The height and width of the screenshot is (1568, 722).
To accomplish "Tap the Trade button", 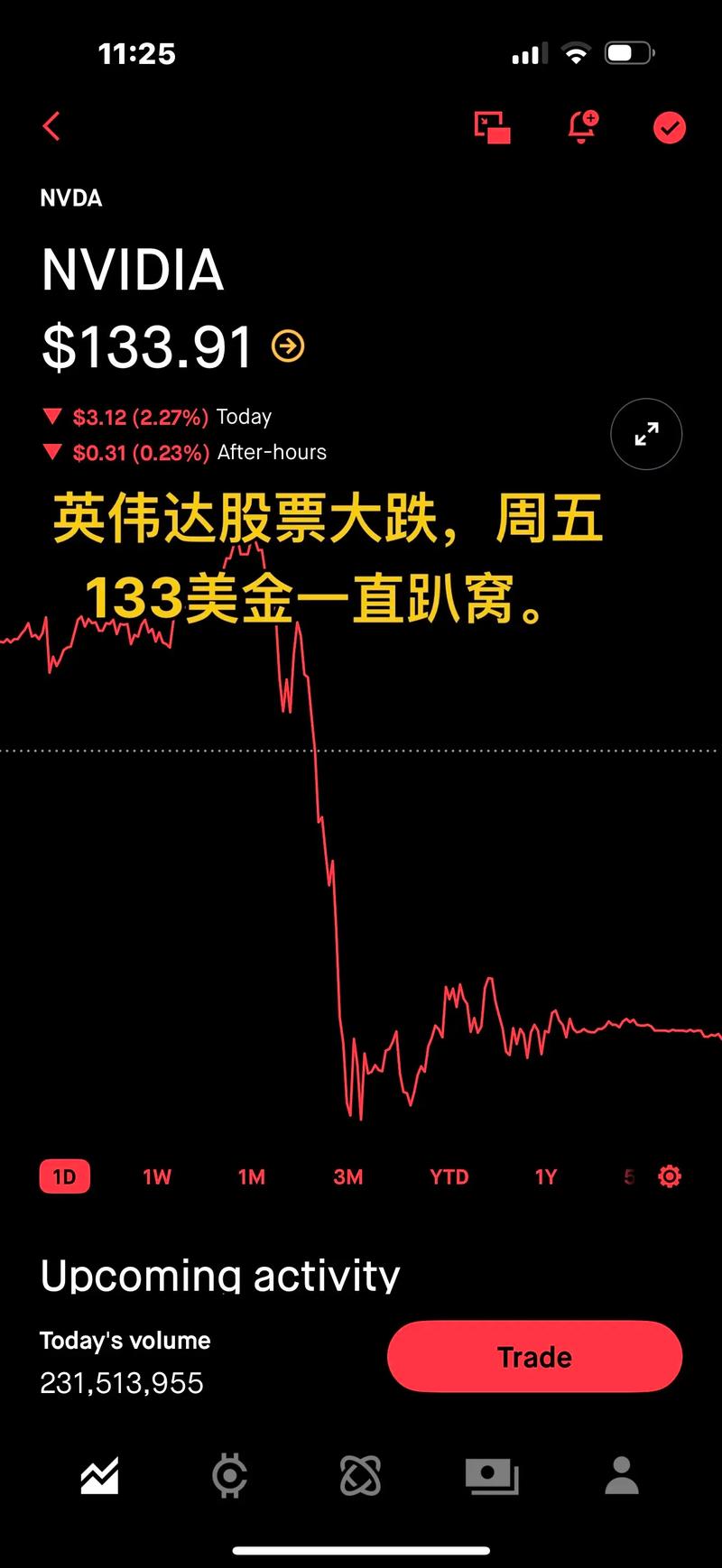I will pyautogui.click(x=533, y=1356).
